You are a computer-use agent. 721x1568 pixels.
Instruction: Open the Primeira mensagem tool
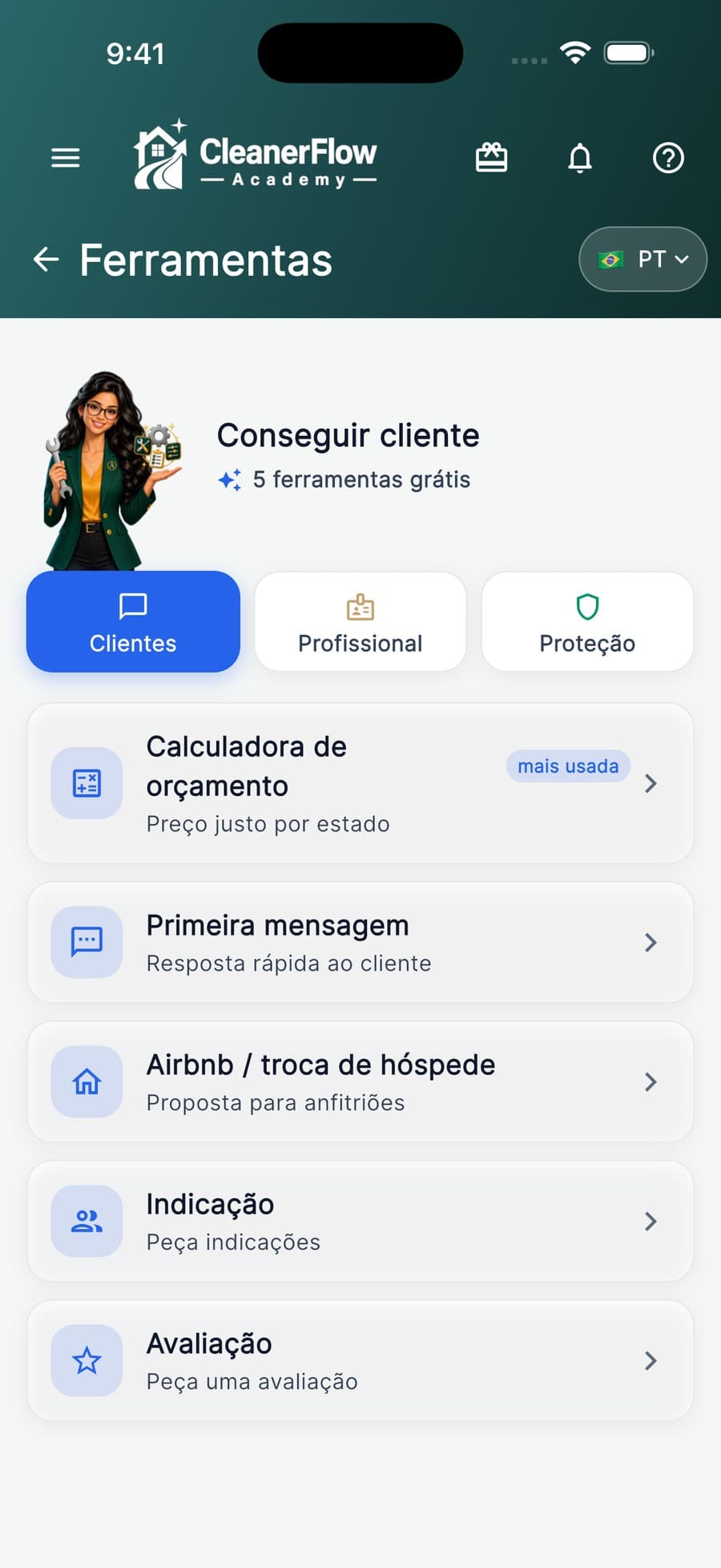point(360,942)
